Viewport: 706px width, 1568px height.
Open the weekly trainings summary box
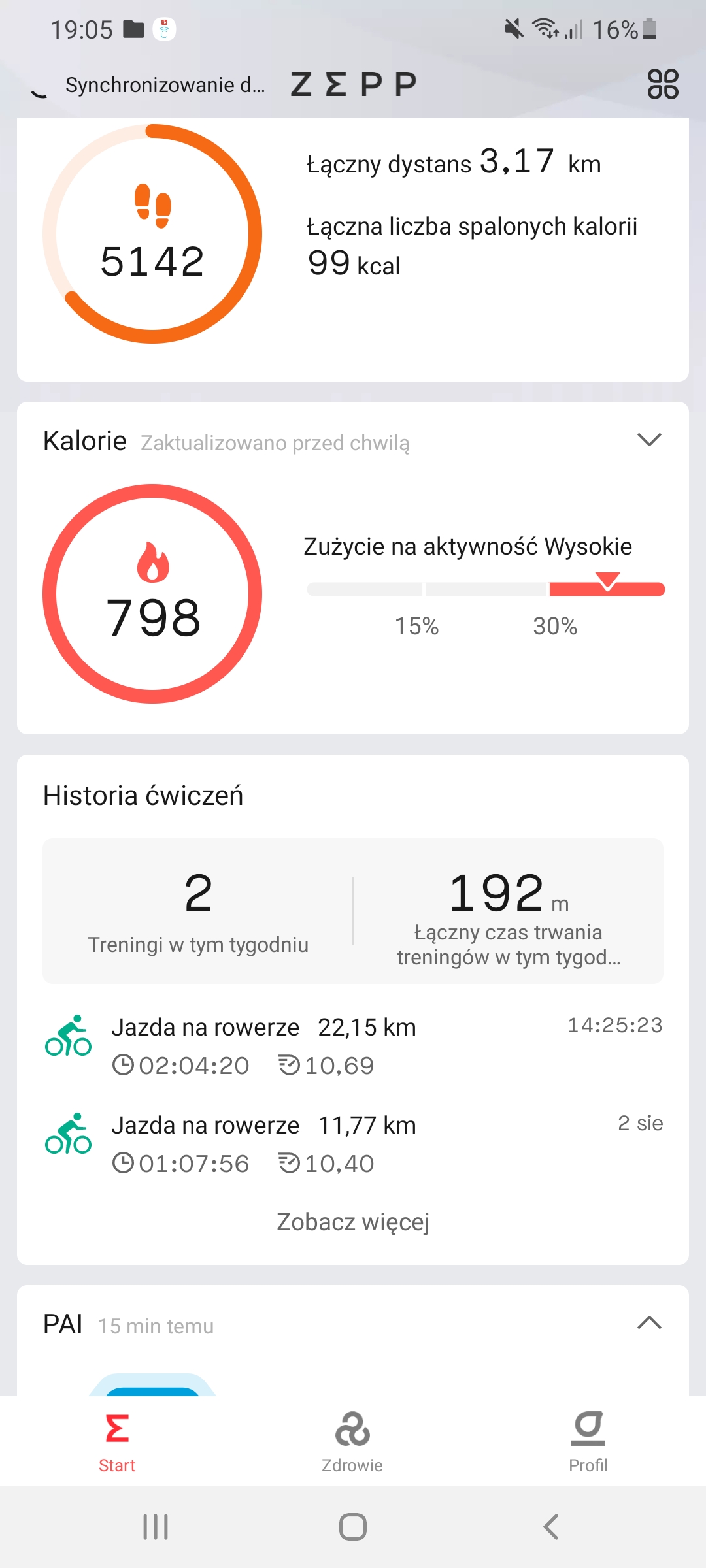pos(353,911)
